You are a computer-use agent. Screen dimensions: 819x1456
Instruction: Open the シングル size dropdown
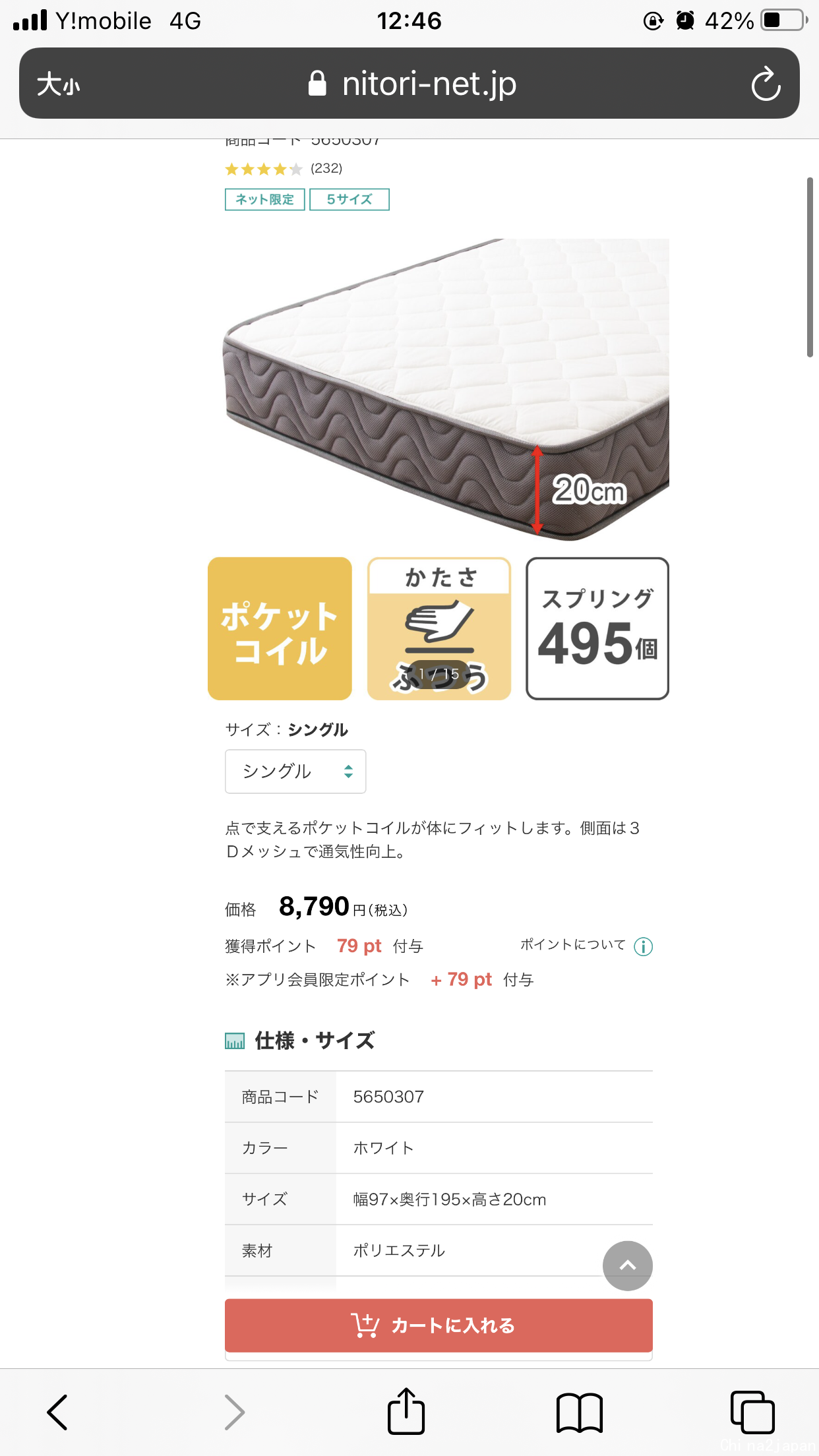click(295, 772)
